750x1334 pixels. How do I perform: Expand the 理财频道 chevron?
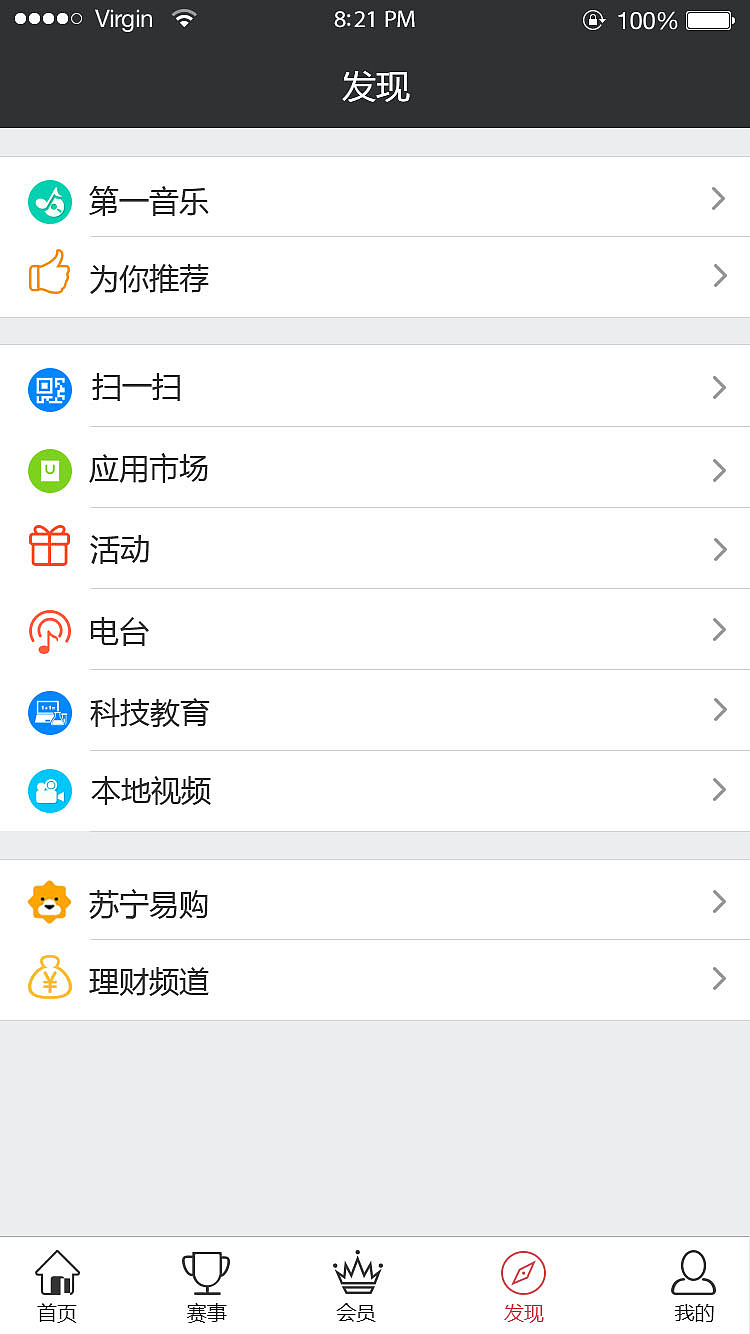pyautogui.click(x=718, y=979)
